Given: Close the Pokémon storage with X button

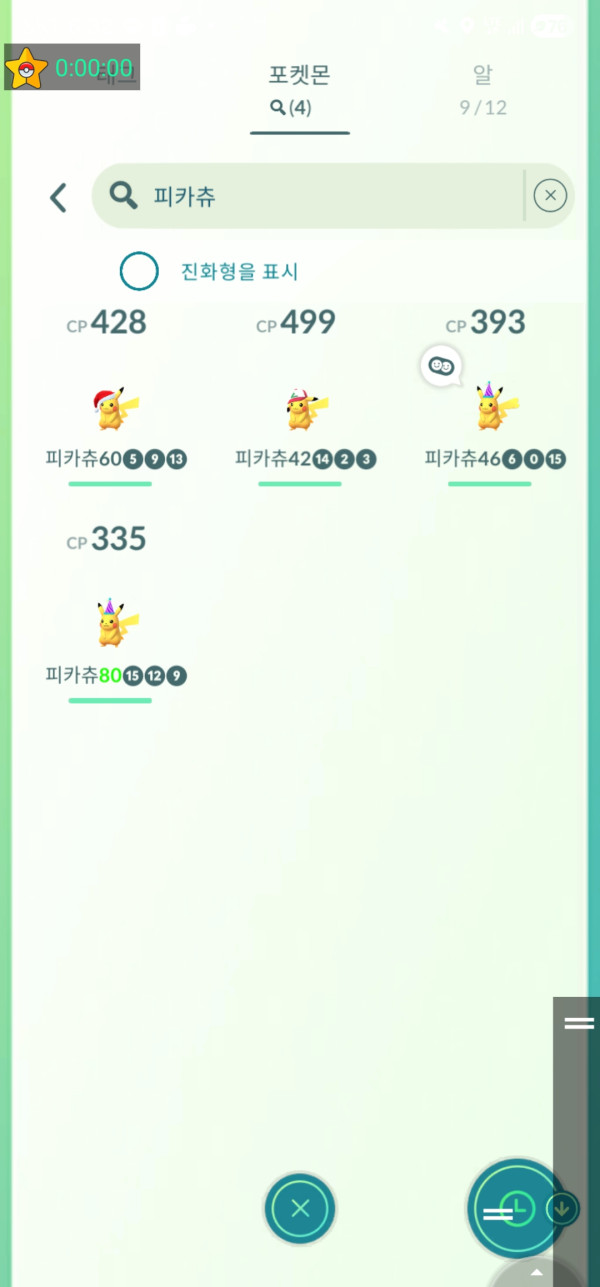Looking at the screenshot, I should coord(300,1208).
